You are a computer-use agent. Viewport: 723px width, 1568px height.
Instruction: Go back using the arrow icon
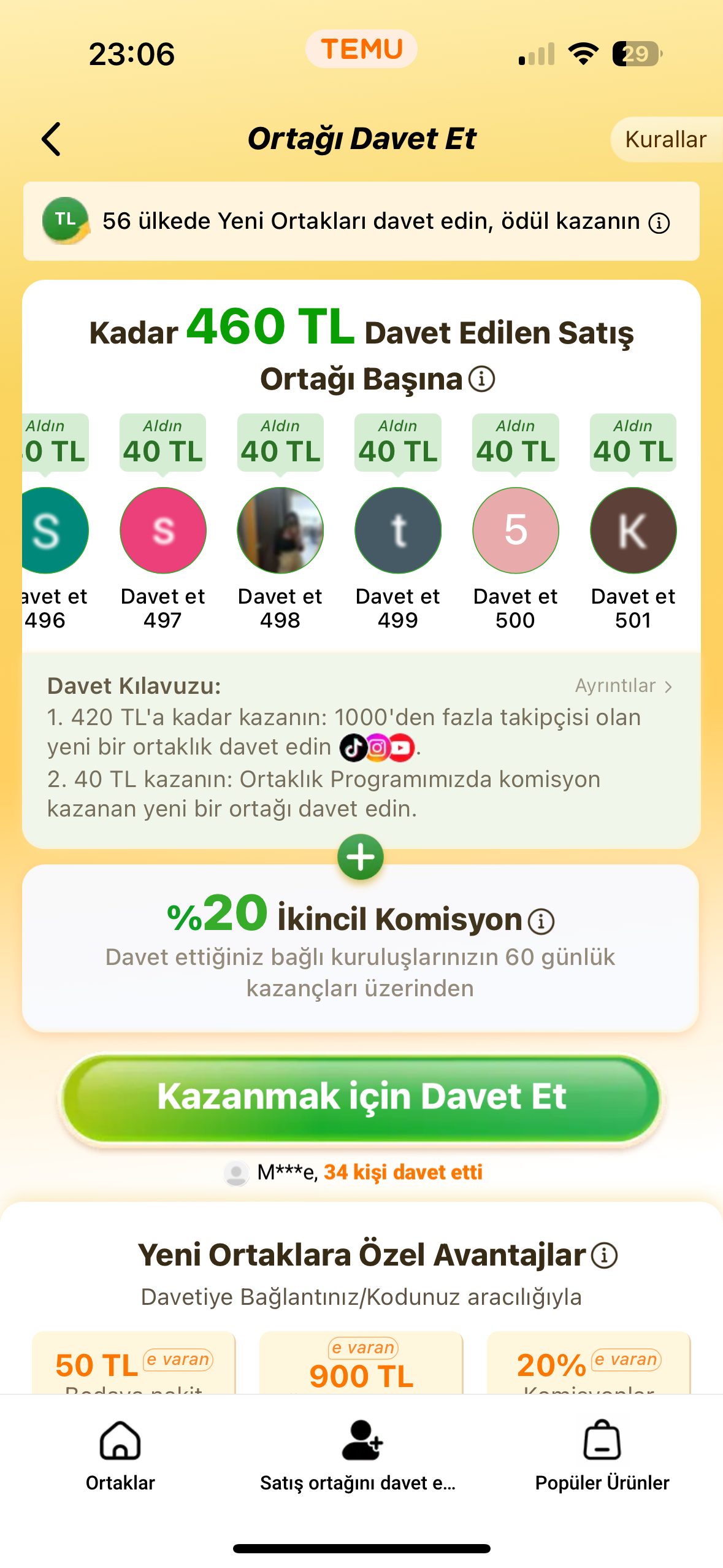pos(52,139)
